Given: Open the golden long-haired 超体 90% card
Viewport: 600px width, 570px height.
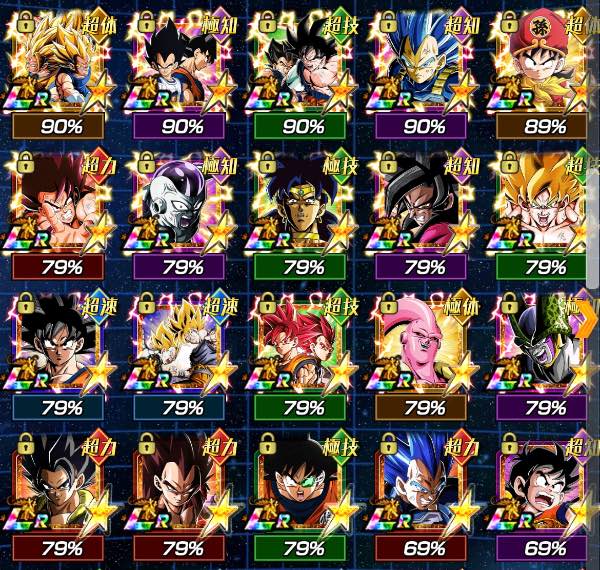Looking at the screenshot, I should pyautogui.click(x=60, y=68).
